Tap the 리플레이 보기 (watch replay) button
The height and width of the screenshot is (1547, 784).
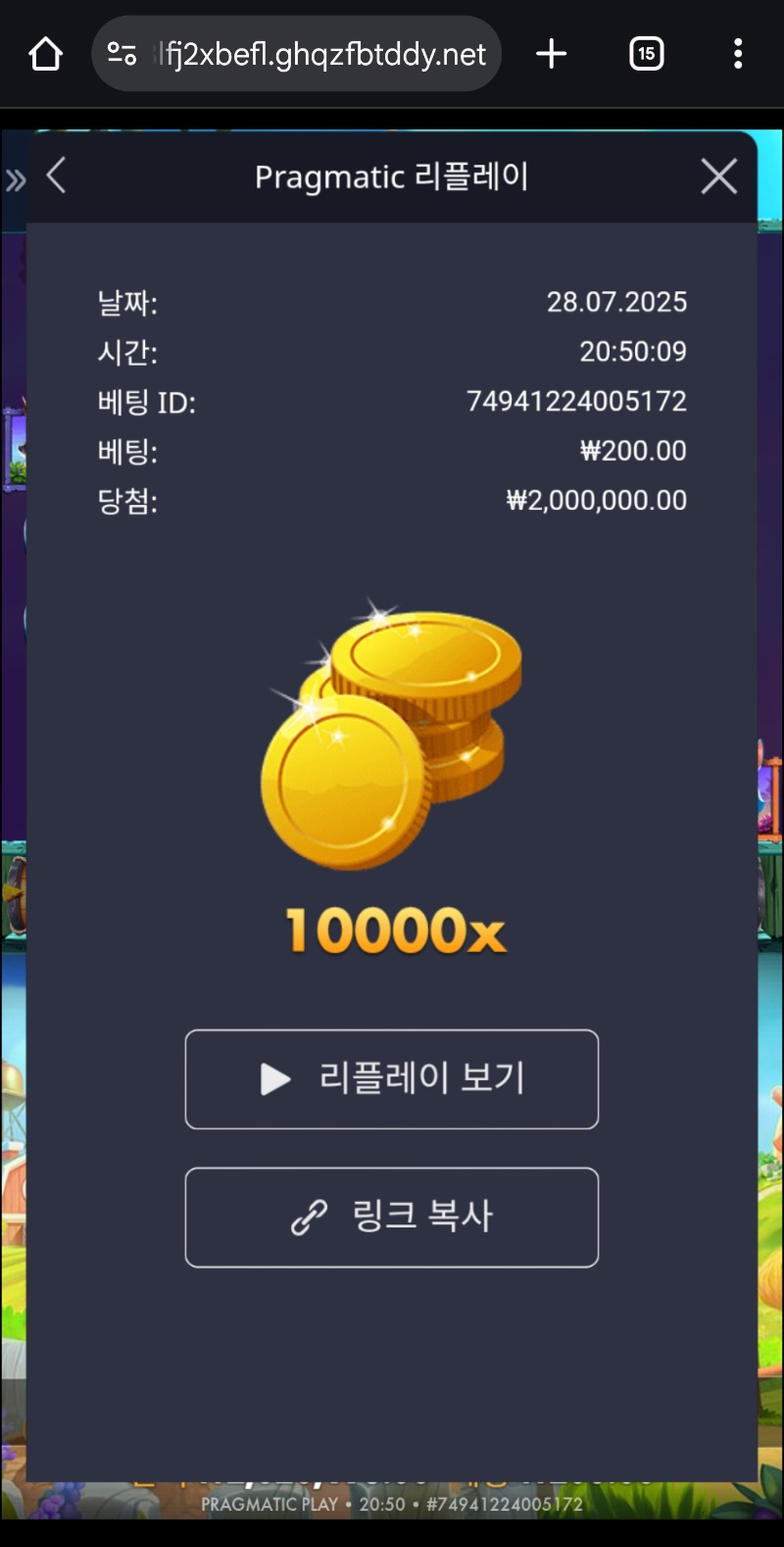point(391,1078)
